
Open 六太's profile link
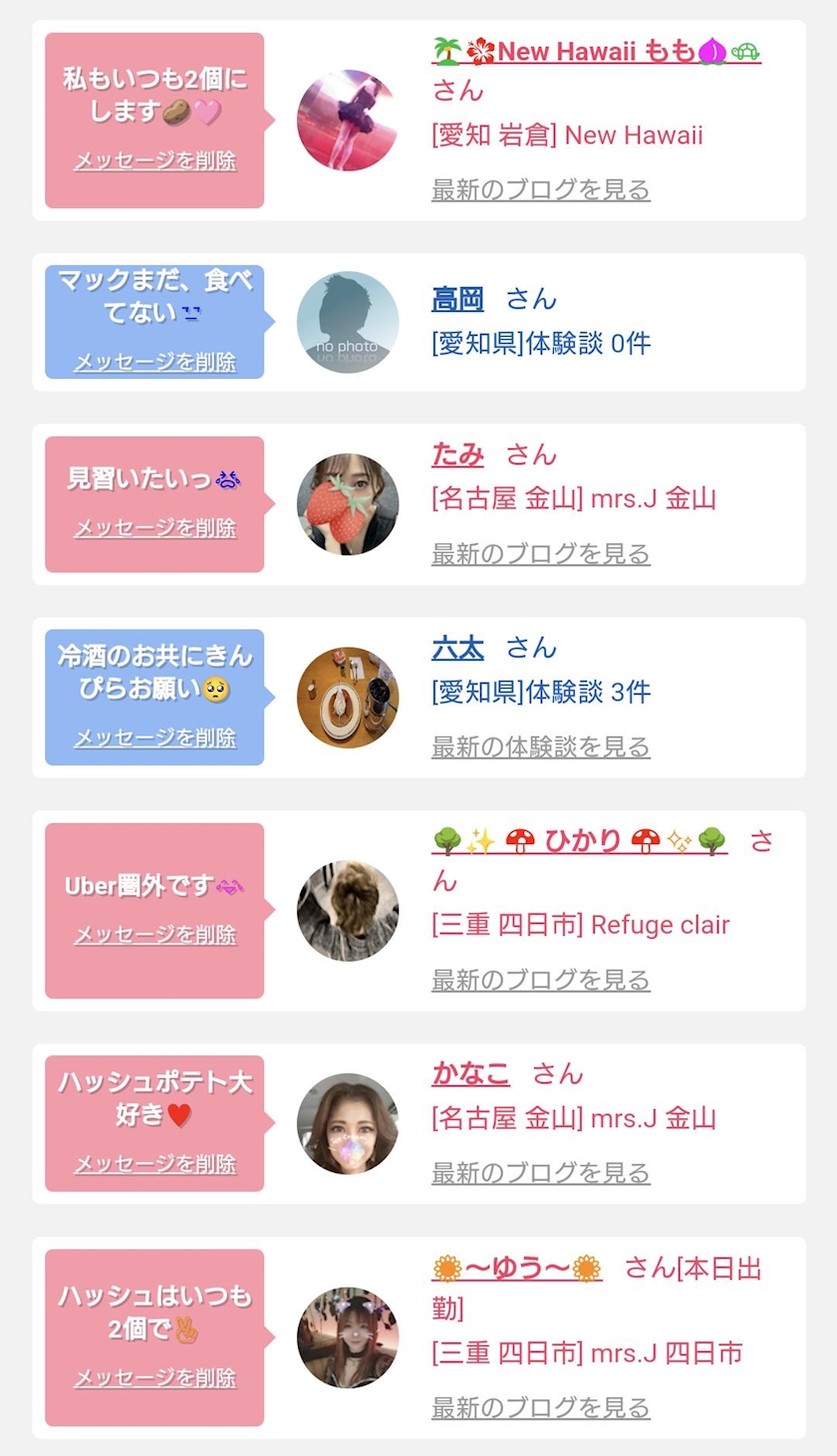(x=457, y=648)
